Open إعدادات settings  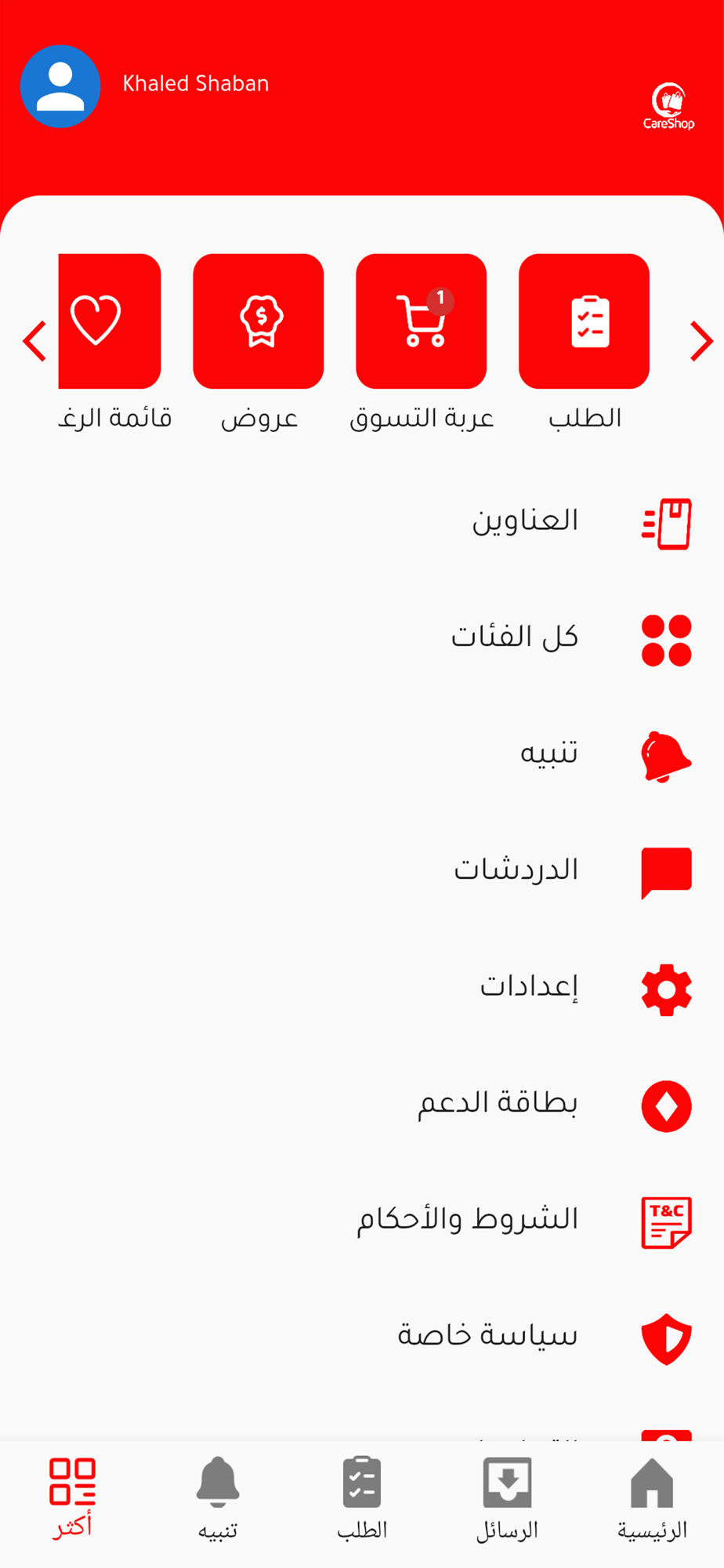coord(362,988)
